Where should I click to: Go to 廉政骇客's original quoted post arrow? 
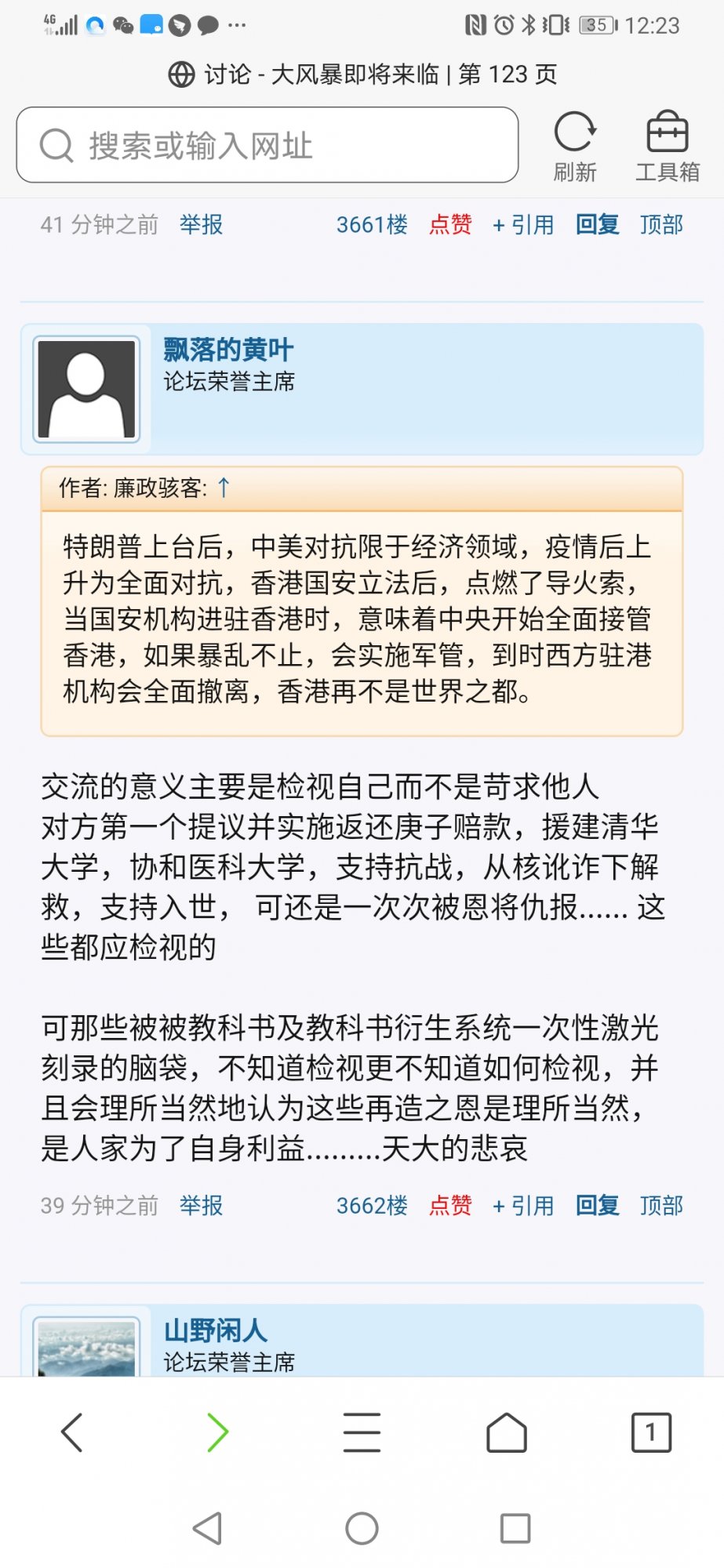coord(224,488)
